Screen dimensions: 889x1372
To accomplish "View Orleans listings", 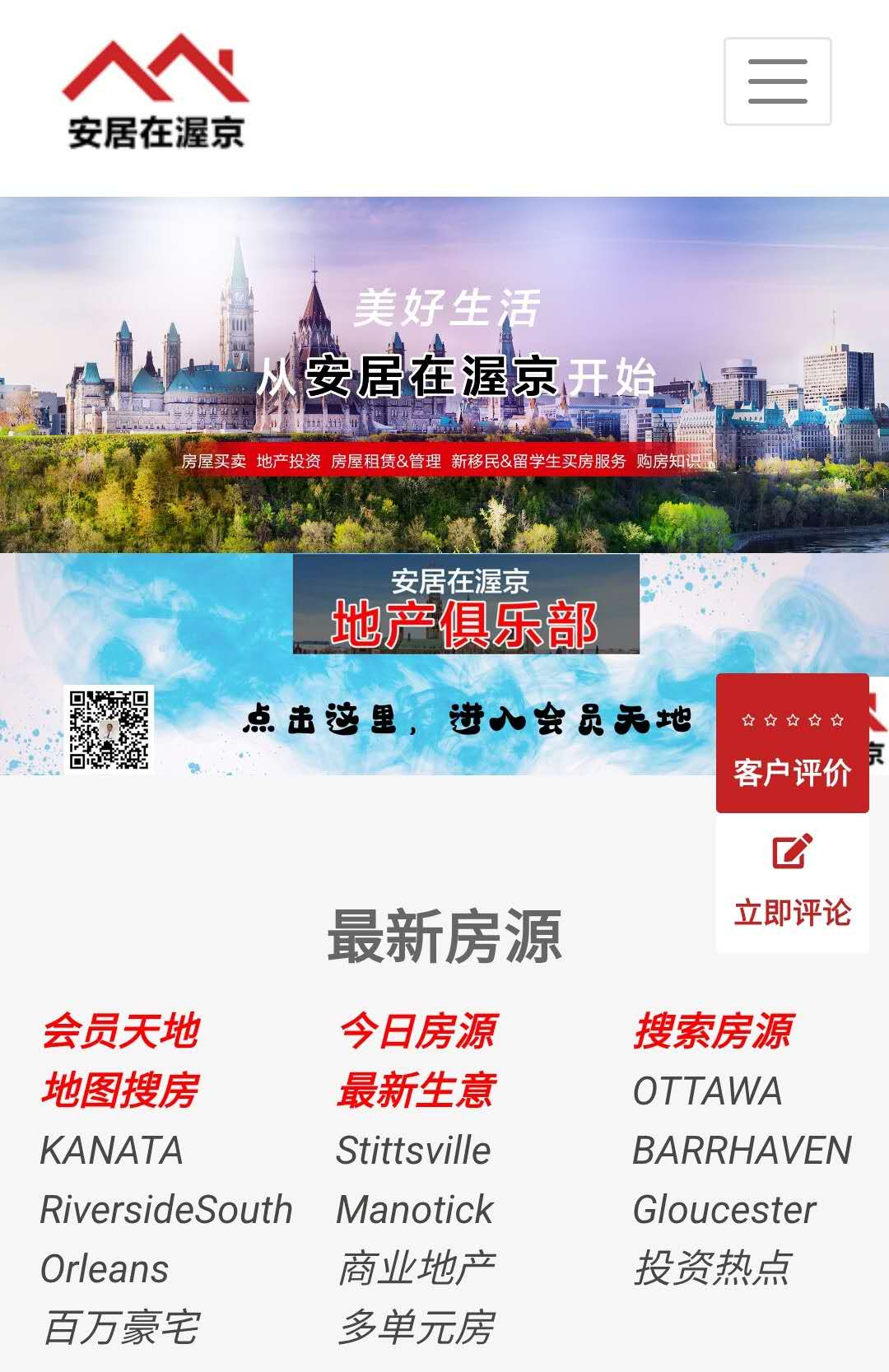I will point(105,1269).
